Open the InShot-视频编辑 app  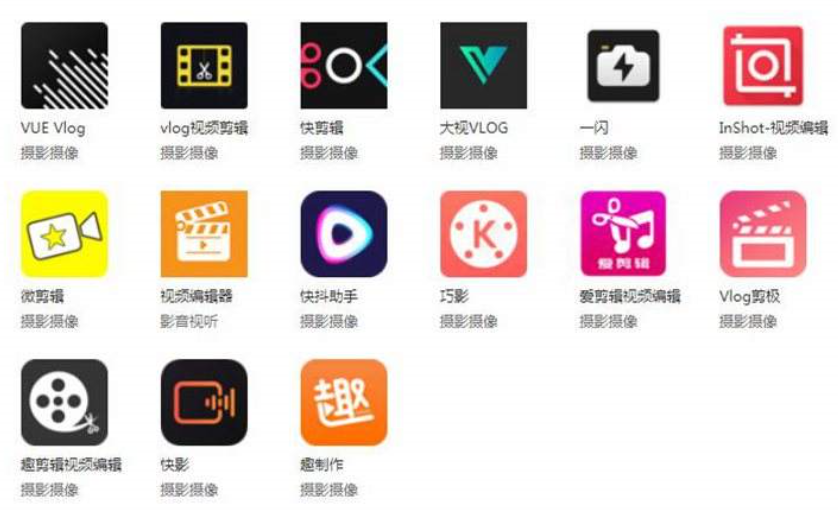coord(763,66)
